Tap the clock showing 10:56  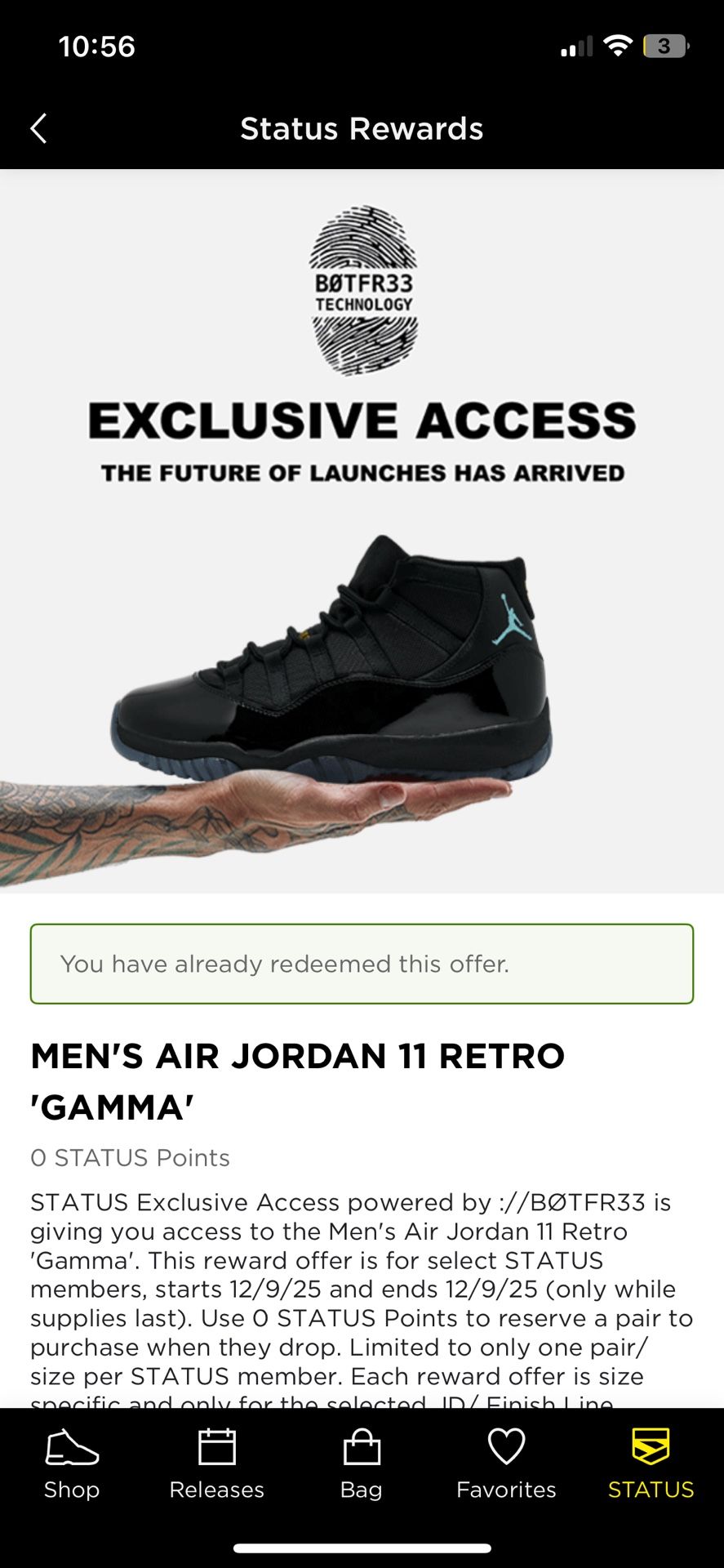97,47
